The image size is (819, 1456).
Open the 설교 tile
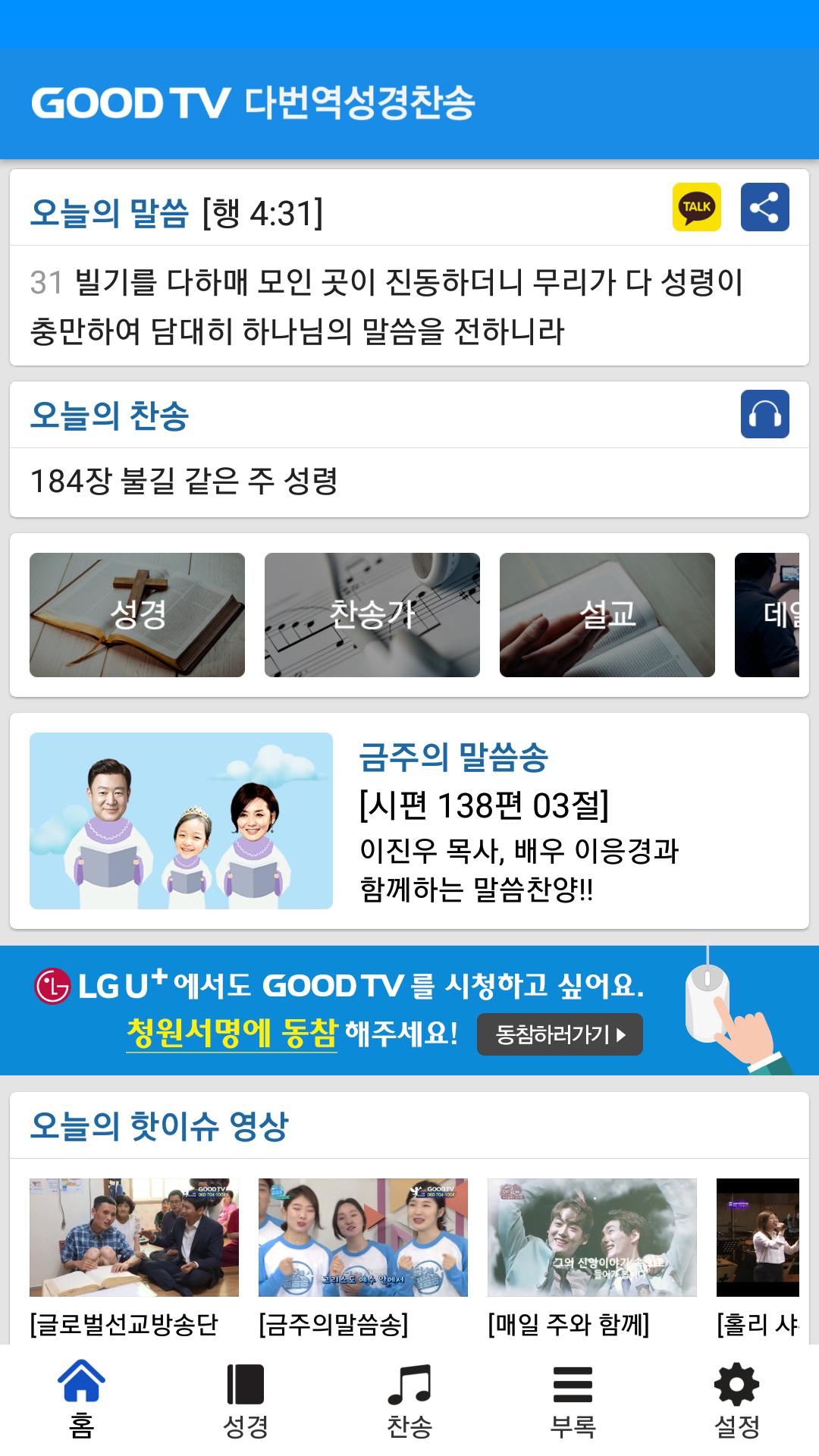point(607,615)
